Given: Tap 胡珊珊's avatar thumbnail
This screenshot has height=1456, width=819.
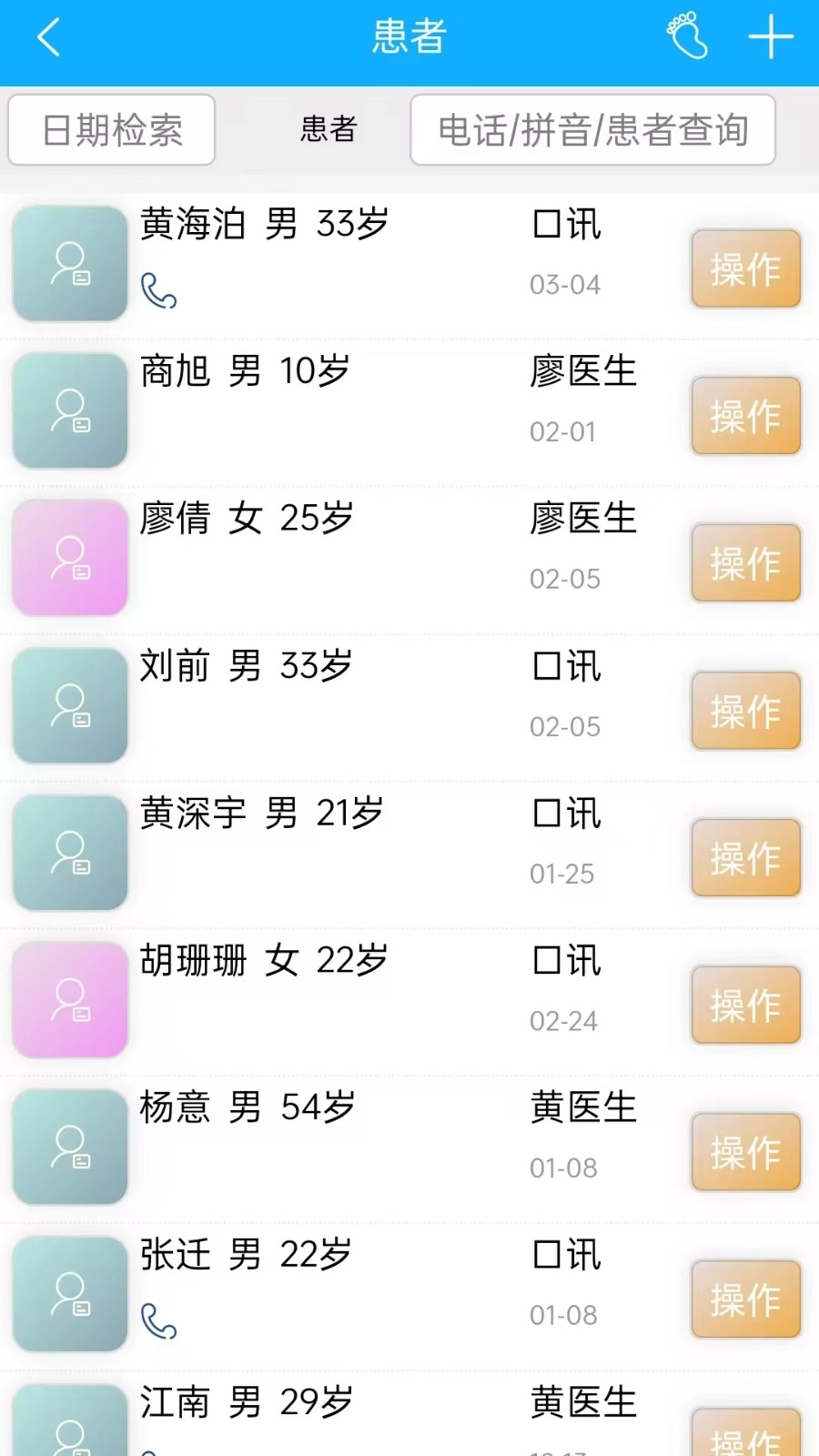Looking at the screenshot, I should (x=69, y=1000).
